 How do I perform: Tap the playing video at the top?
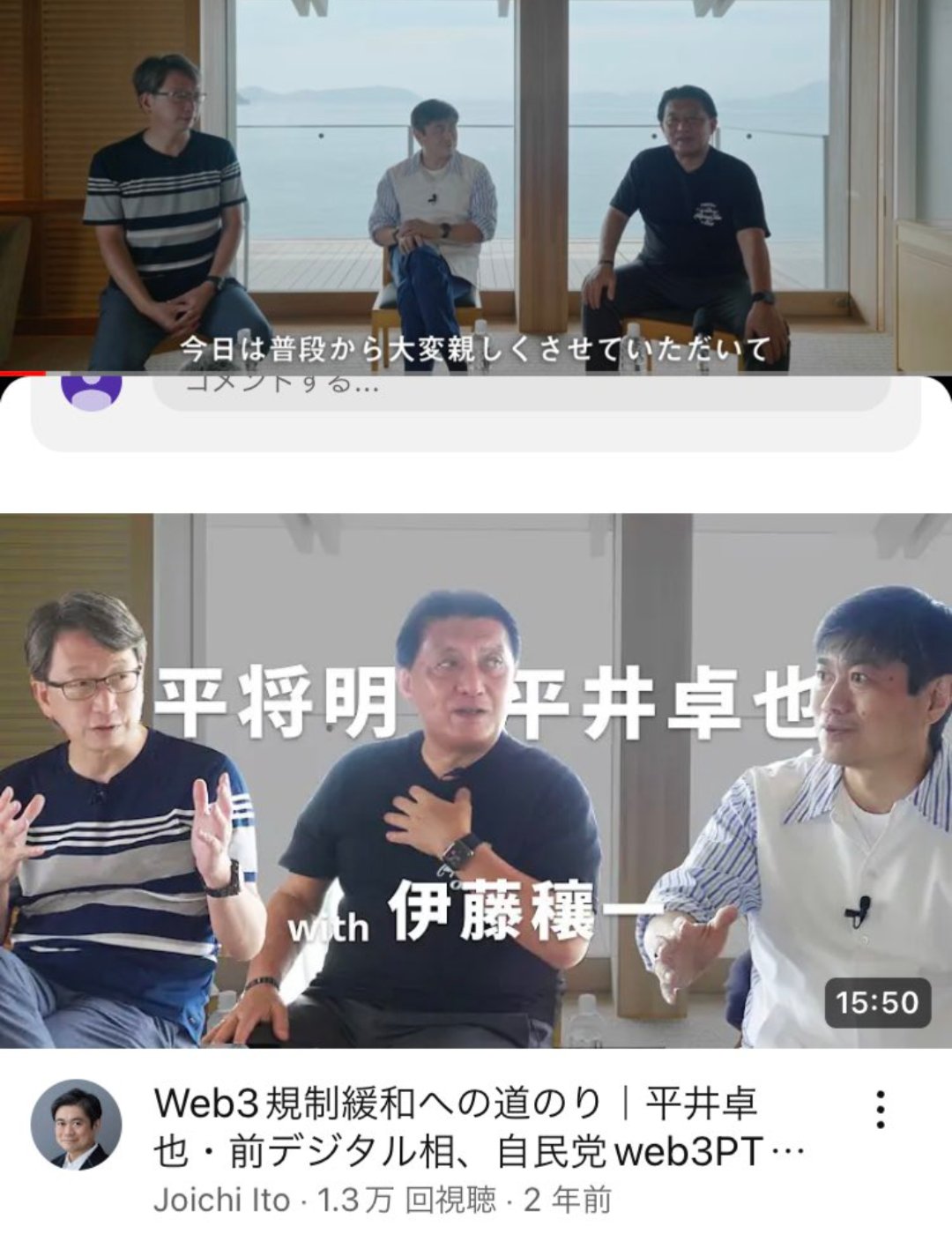(x=476, y=185)
